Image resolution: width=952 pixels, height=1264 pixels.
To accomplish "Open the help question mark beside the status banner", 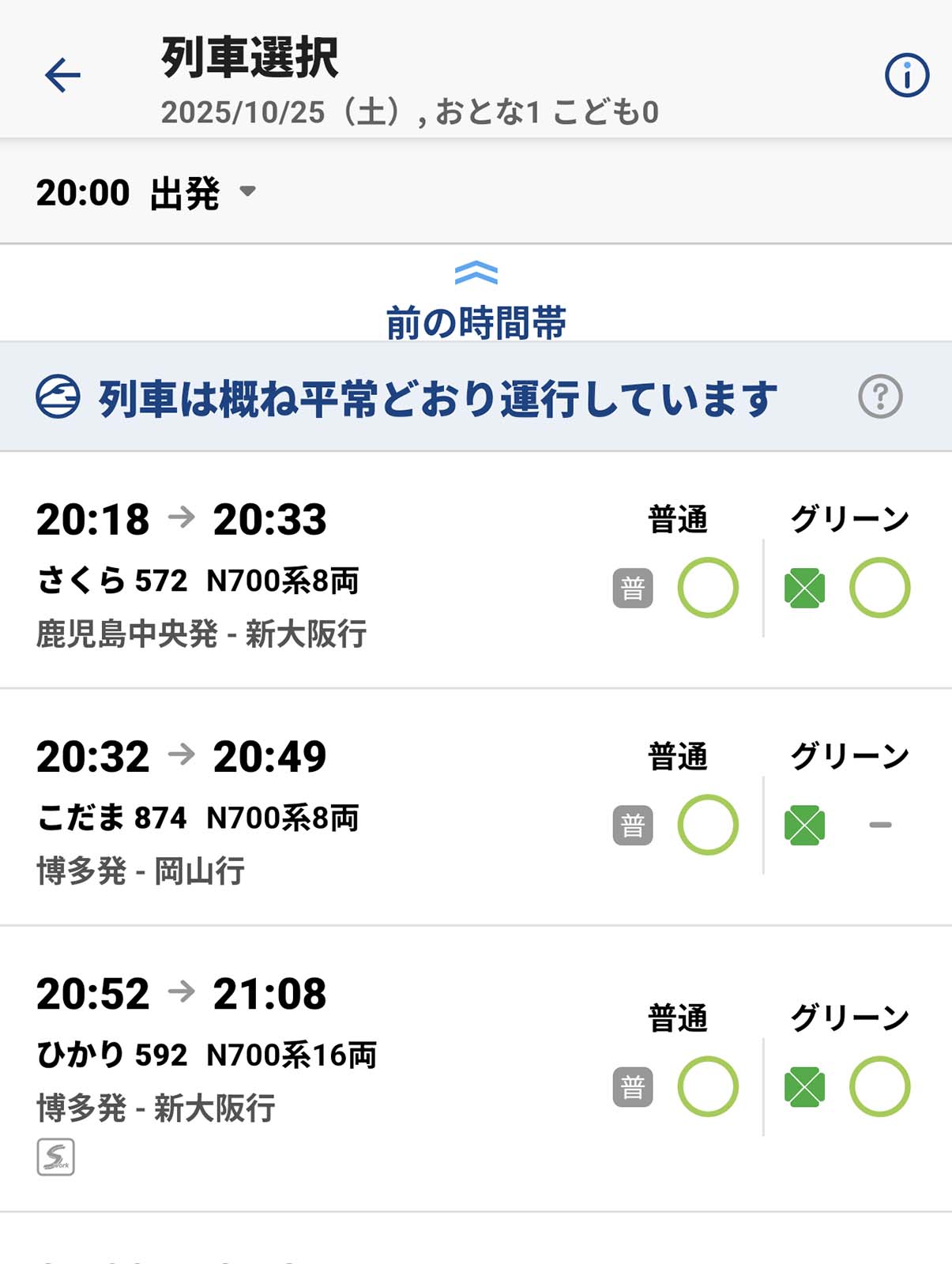I will click(880, 395).
